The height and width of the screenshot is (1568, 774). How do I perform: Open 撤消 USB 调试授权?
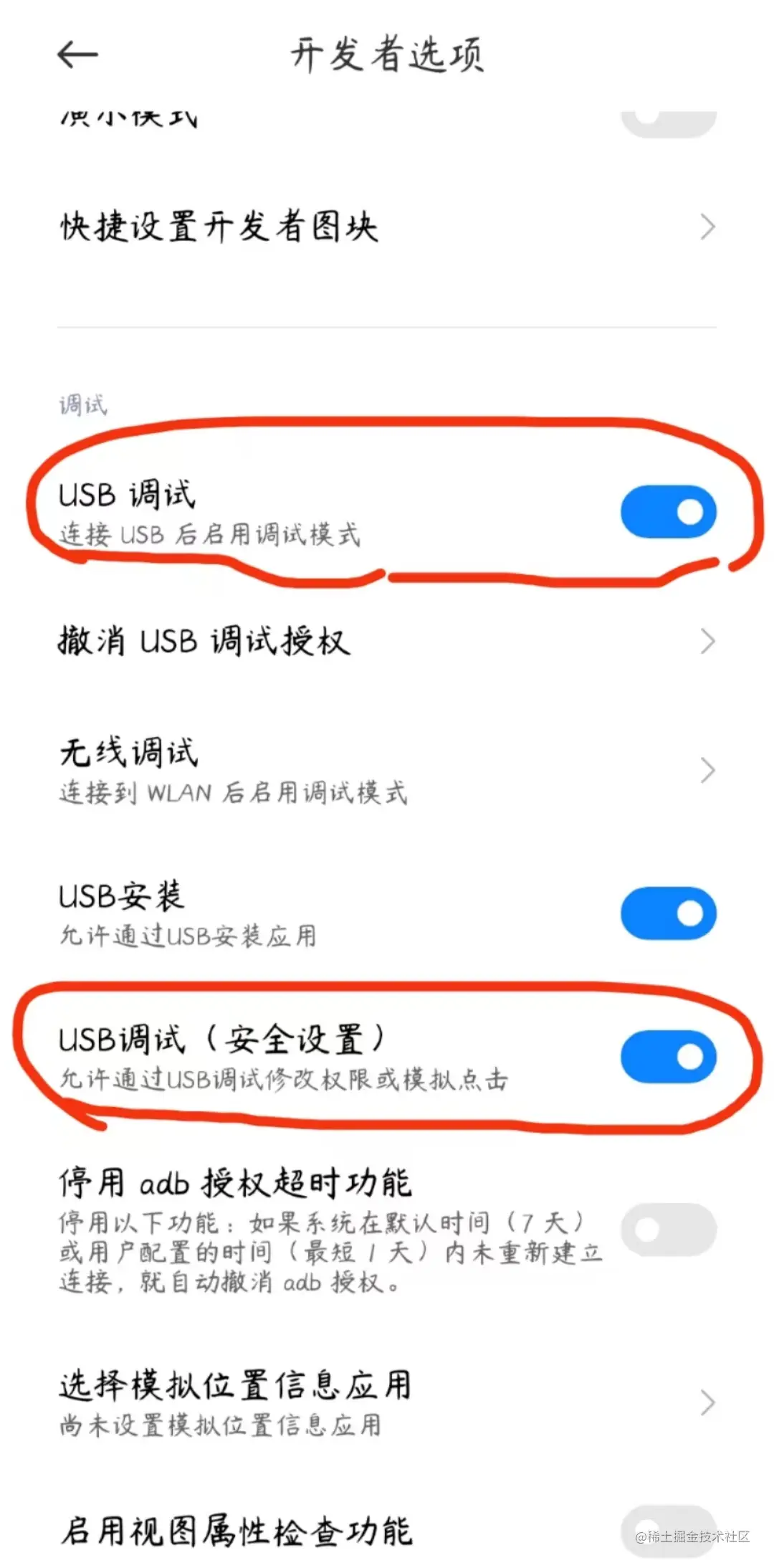coord(387,641)
